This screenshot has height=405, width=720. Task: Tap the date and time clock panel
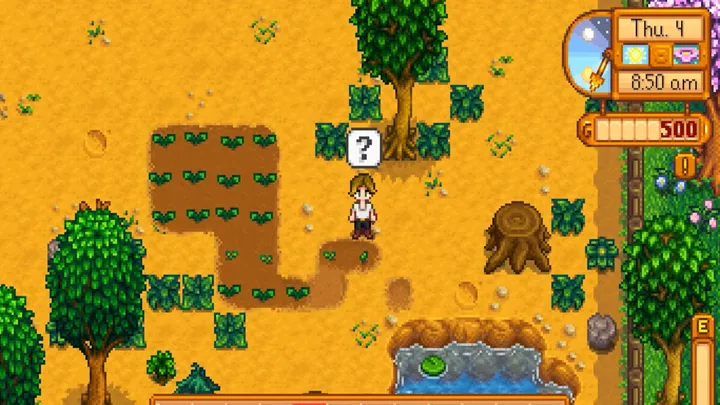[657, 55]
